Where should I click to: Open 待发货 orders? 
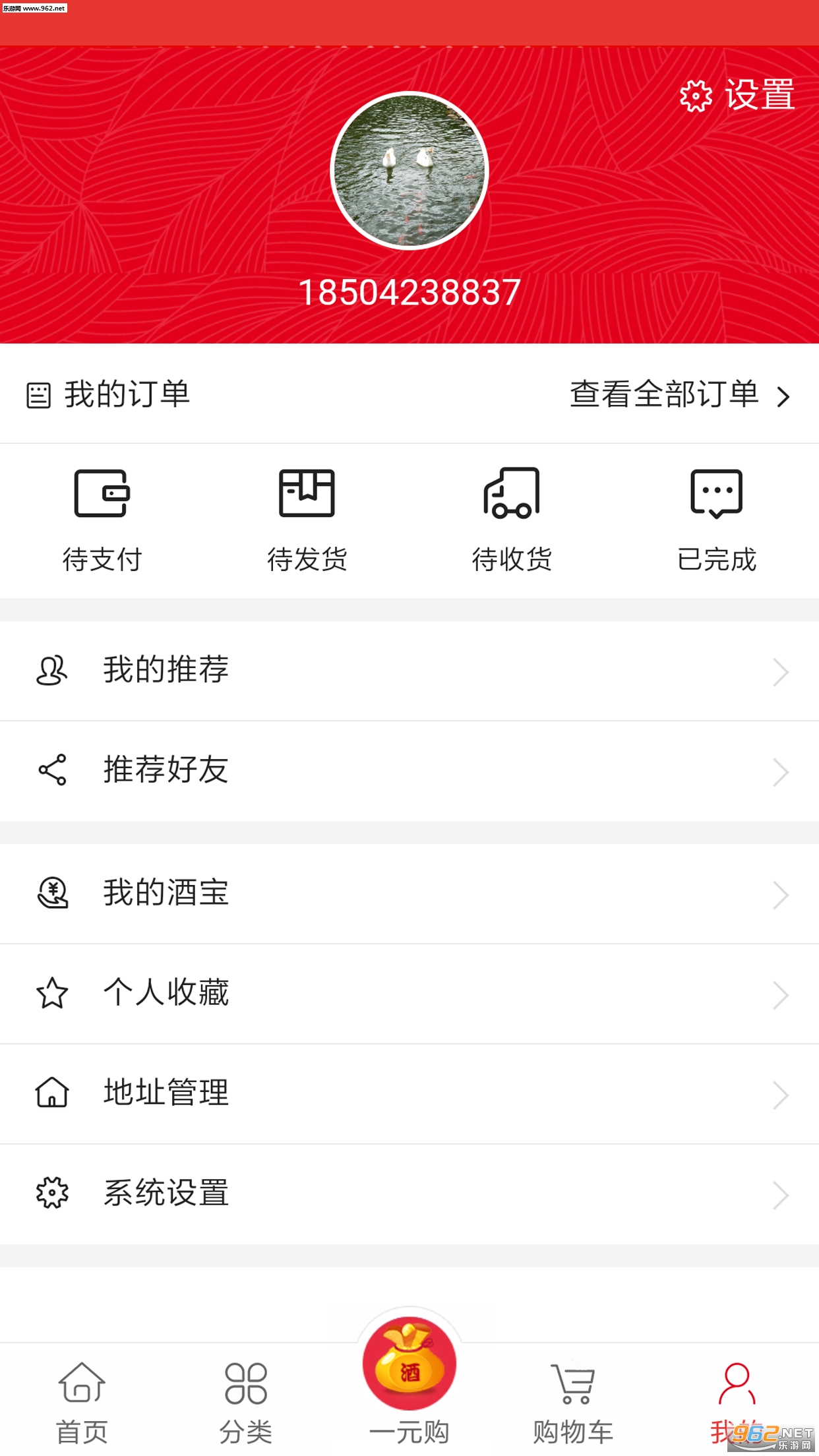pos(307,520)
